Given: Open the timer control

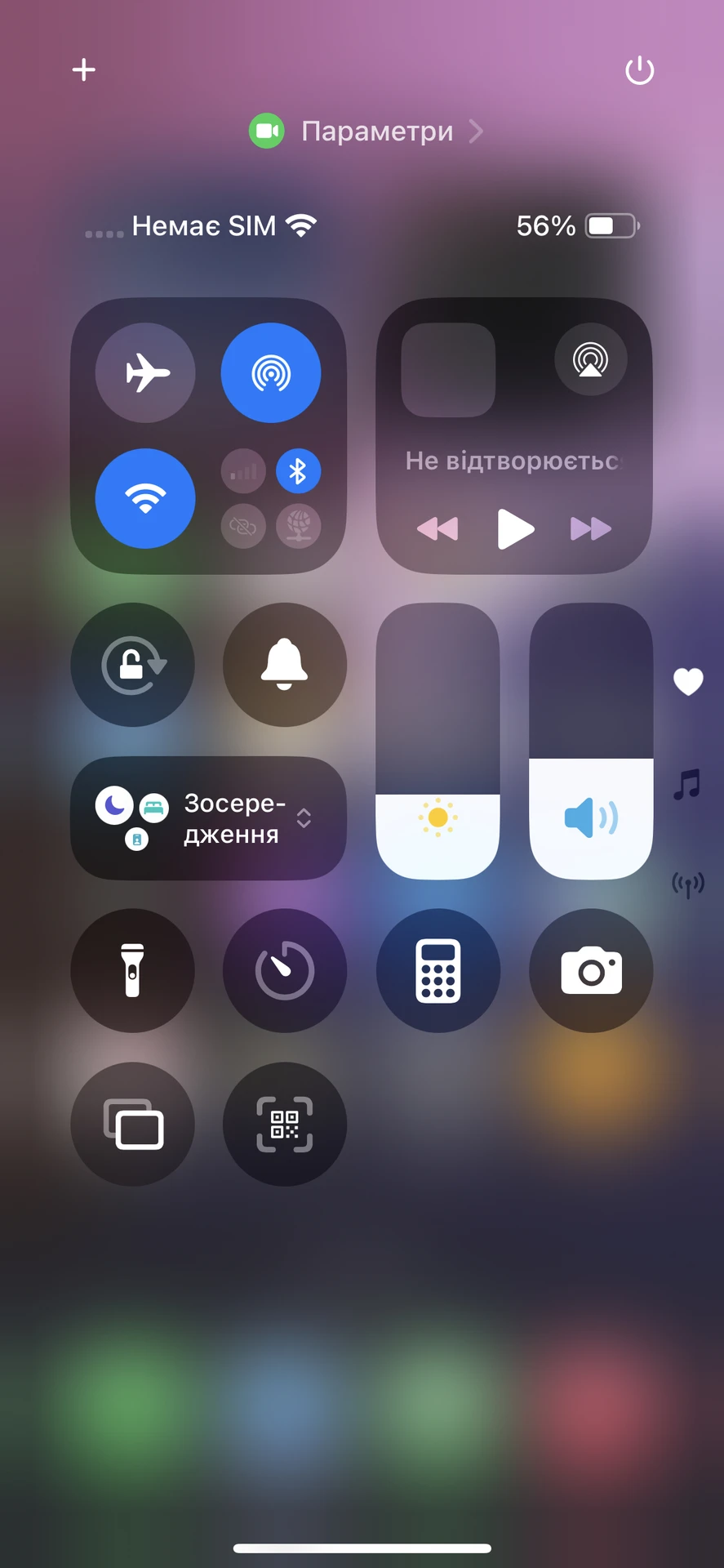Looking at the screenshot, I should coord(284,970).
